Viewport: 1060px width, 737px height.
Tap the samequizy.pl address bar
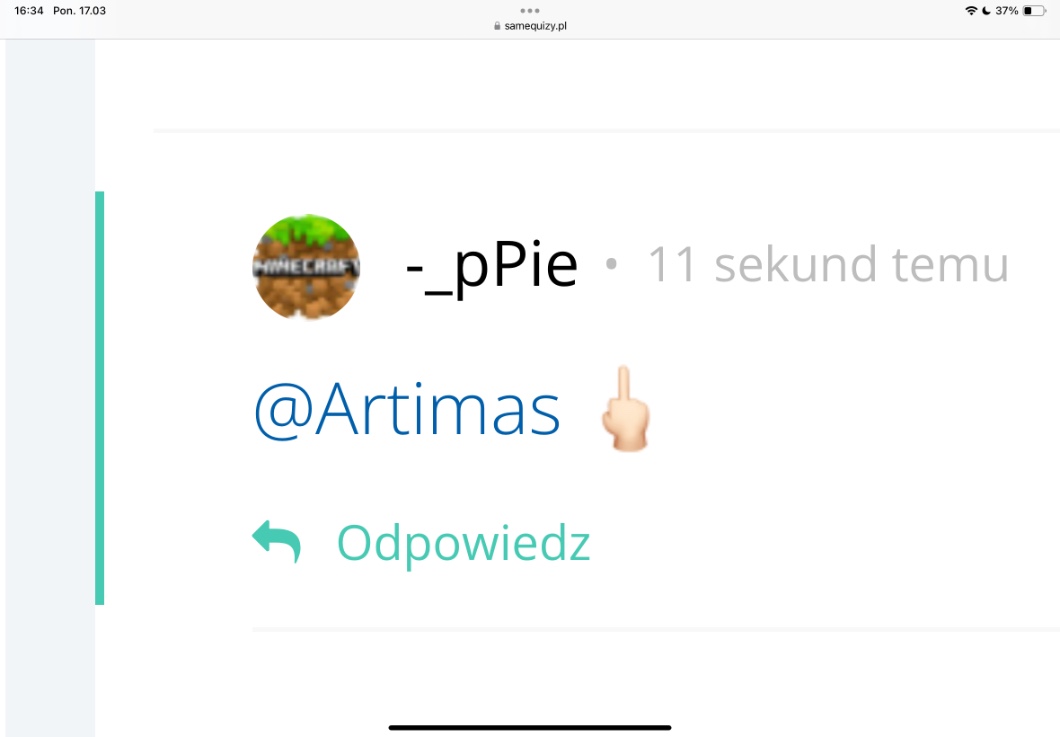pos(530,26)
